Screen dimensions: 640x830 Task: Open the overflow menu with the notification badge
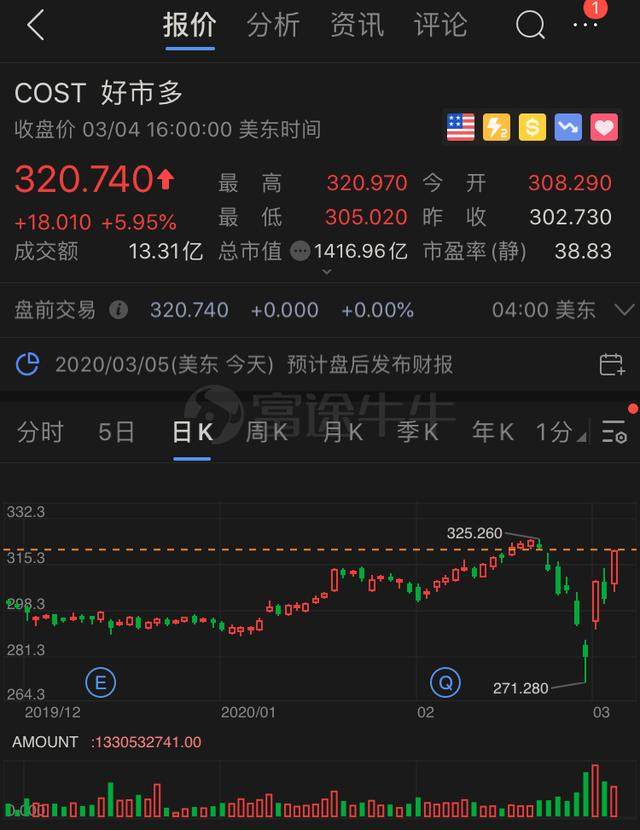tap(585, 23)
